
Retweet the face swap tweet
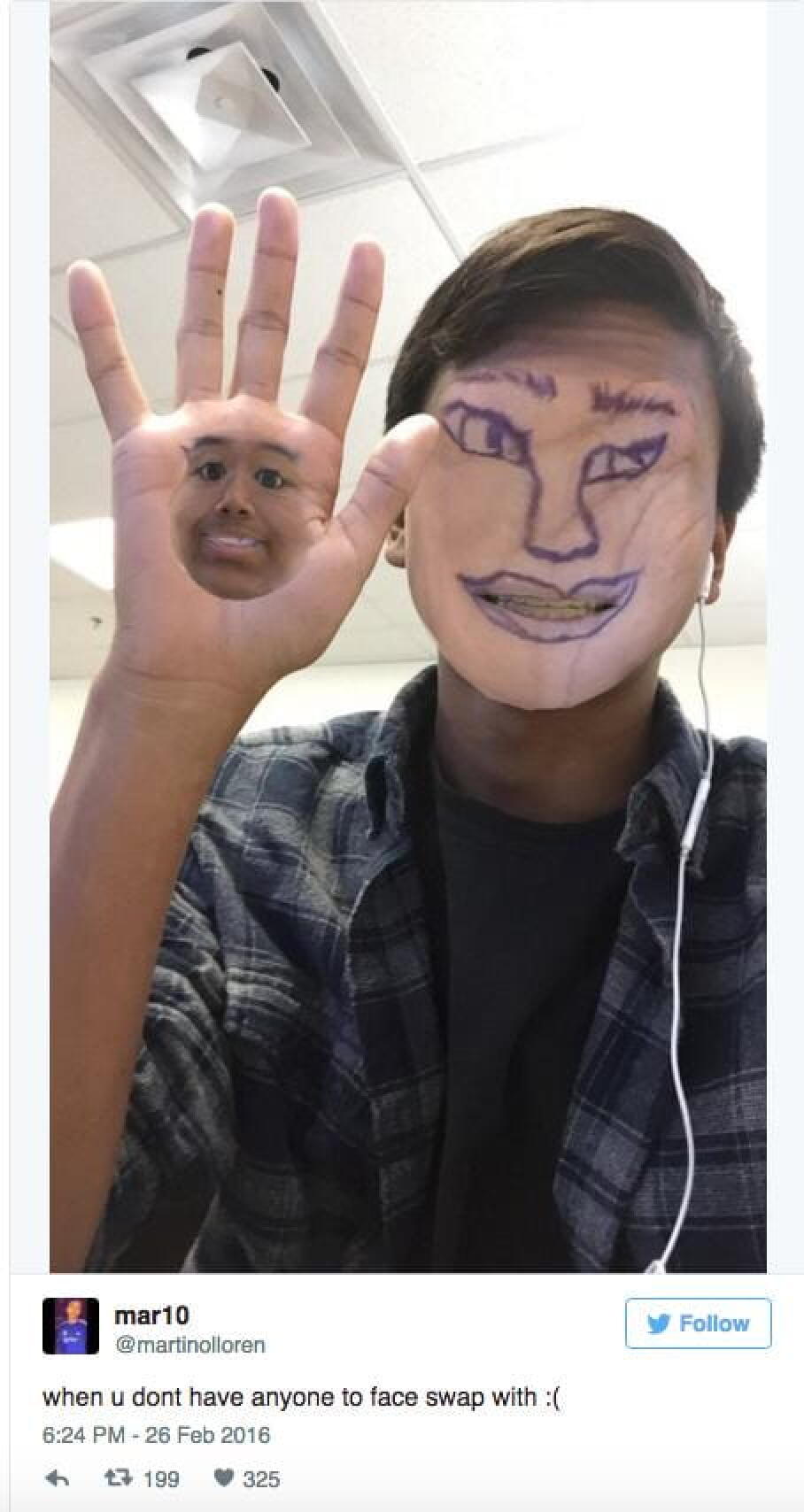[114, 1478]
